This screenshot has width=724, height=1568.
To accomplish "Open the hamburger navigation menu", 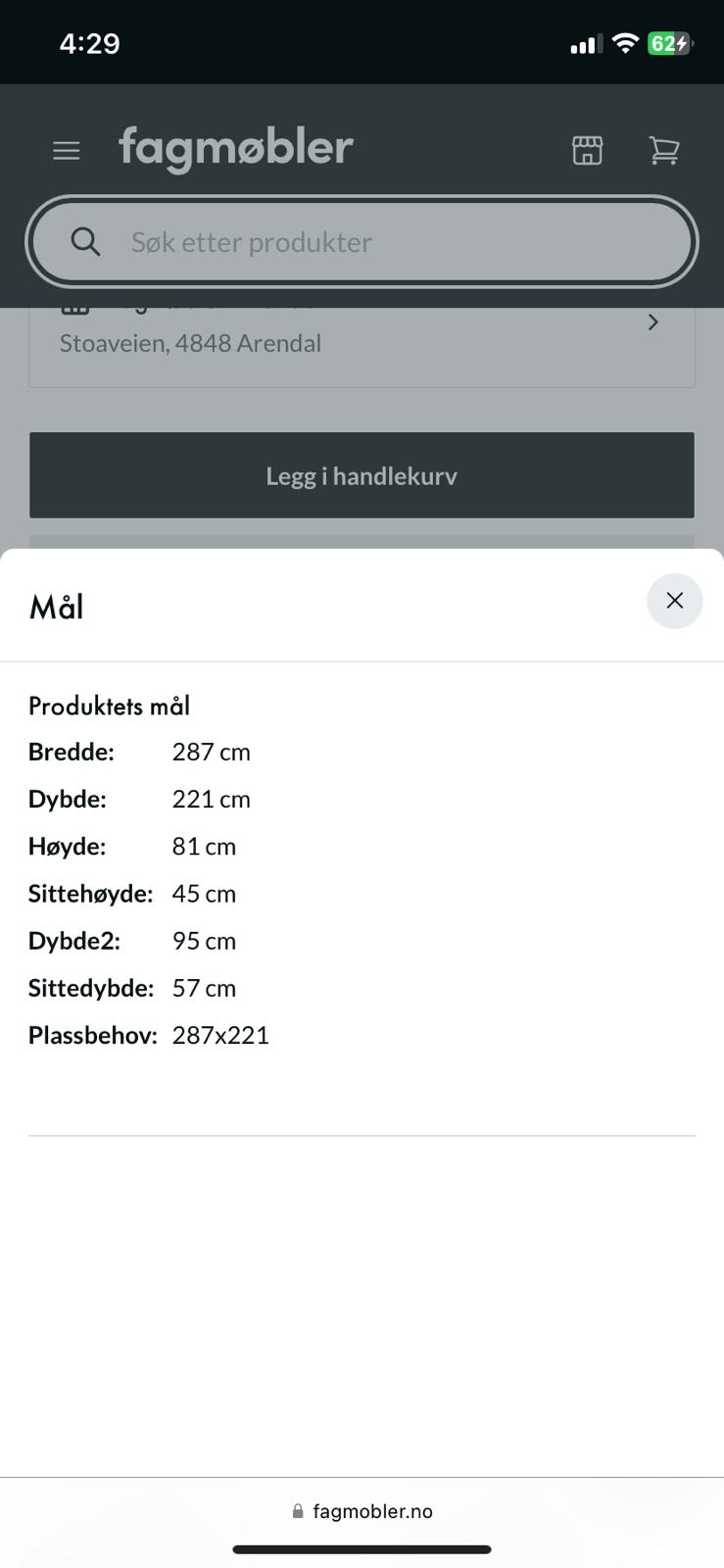I will (x=66, y=150).
